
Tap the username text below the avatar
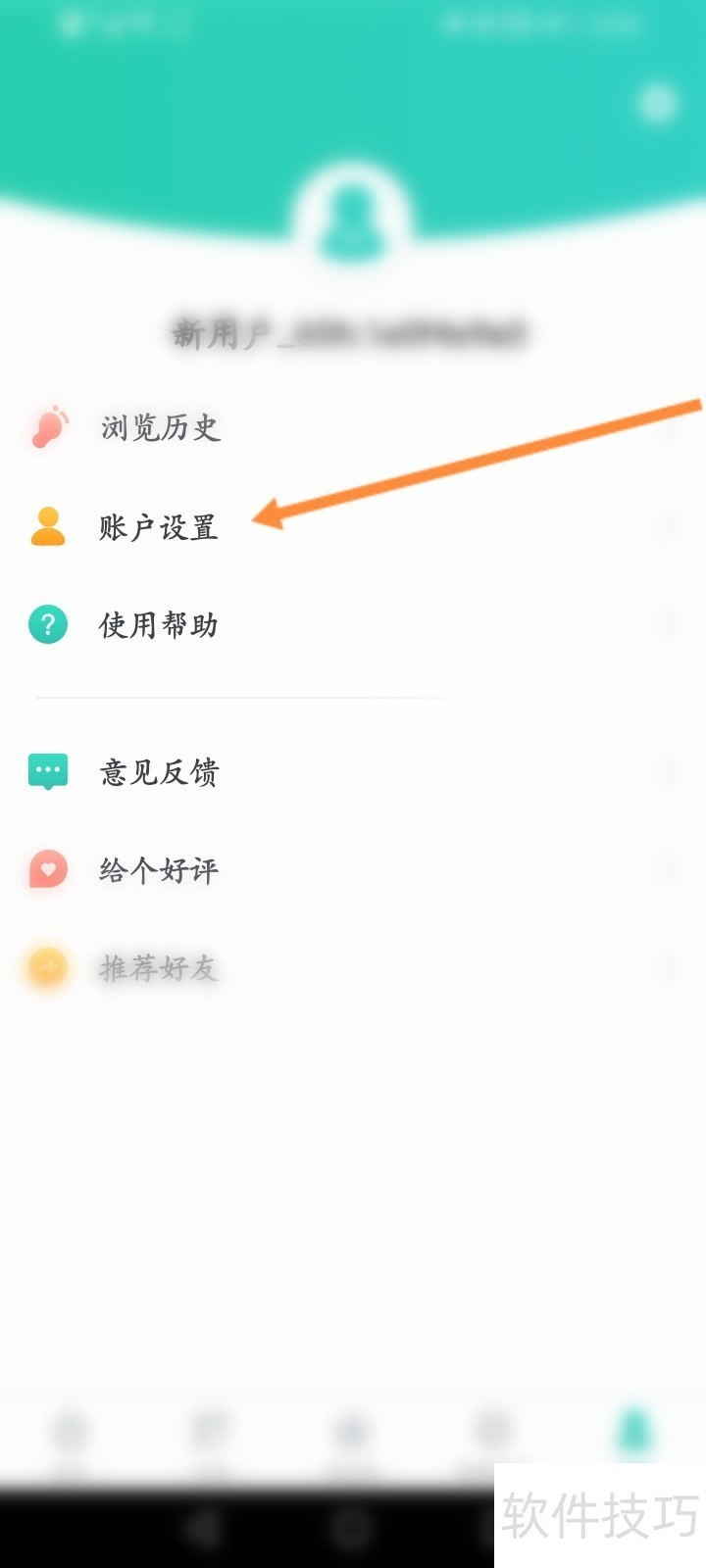[x=350, y=331]
